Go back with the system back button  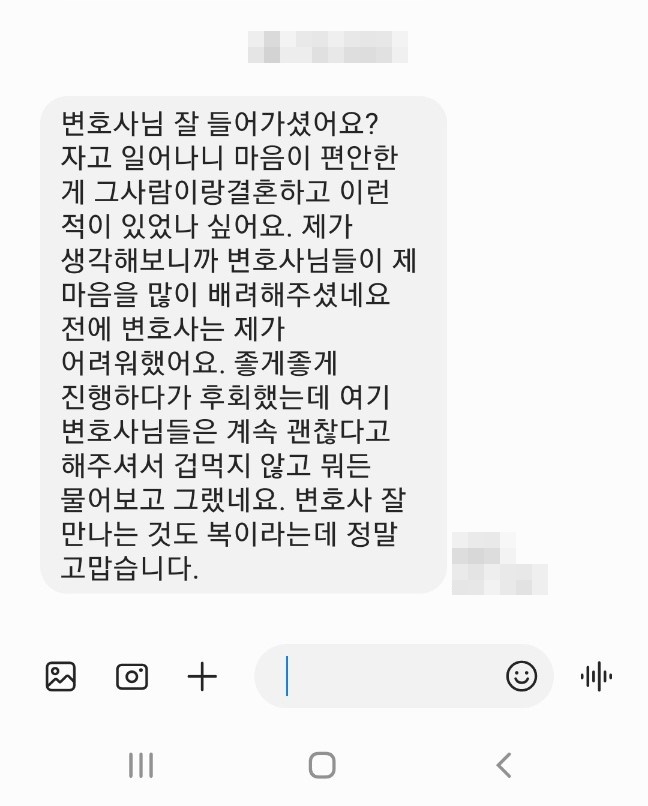(504, 766)
